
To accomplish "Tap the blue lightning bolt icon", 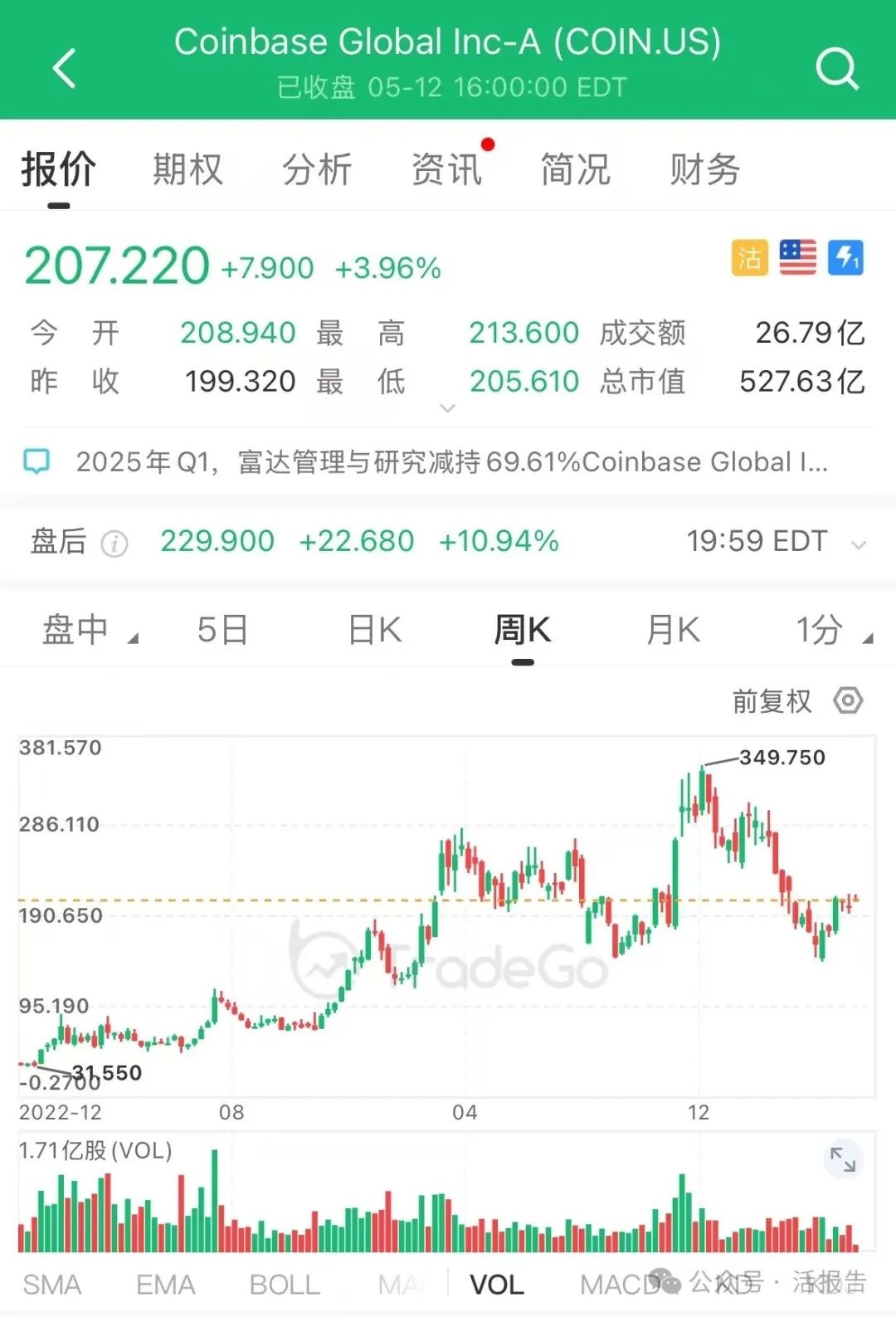I will tap(845, 258).
